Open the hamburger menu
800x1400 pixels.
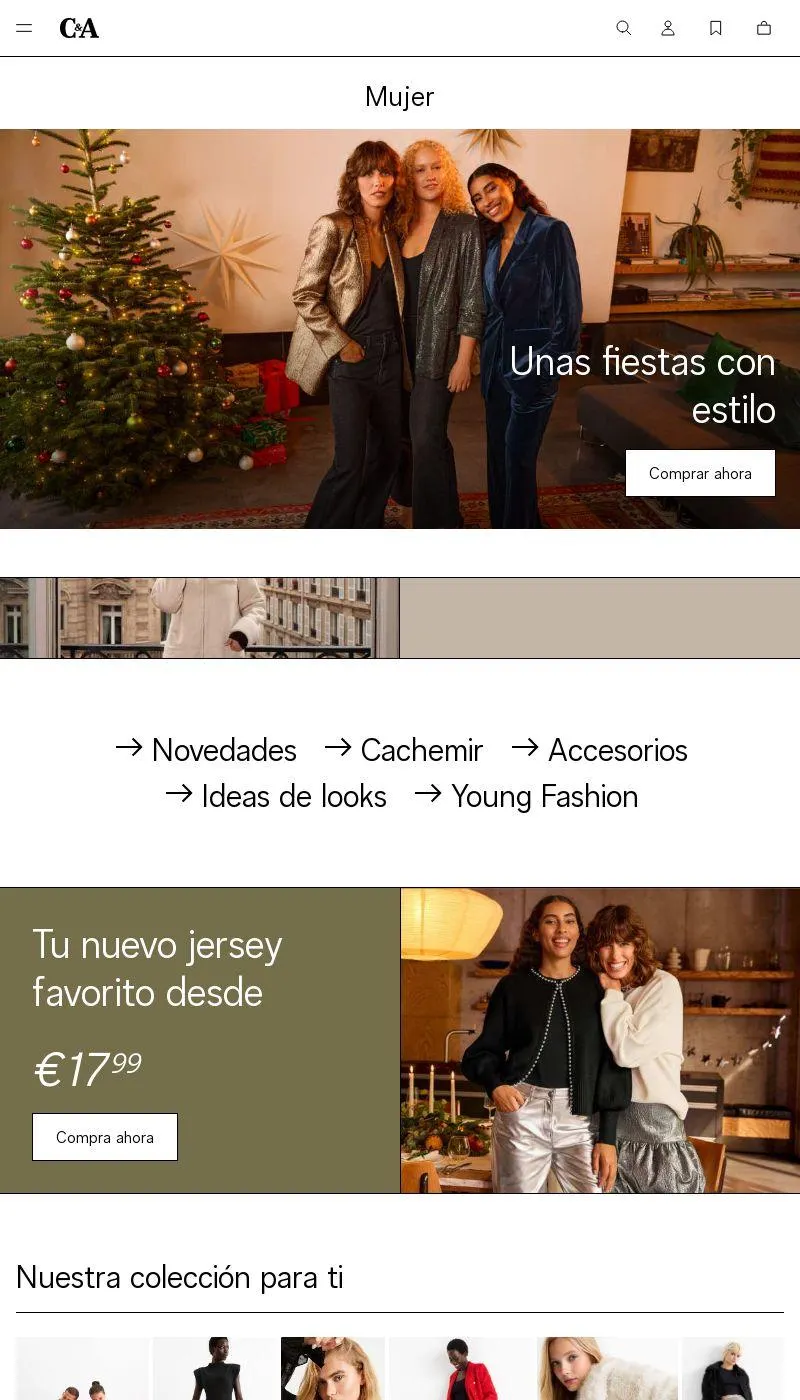click(x=24, y=28)
